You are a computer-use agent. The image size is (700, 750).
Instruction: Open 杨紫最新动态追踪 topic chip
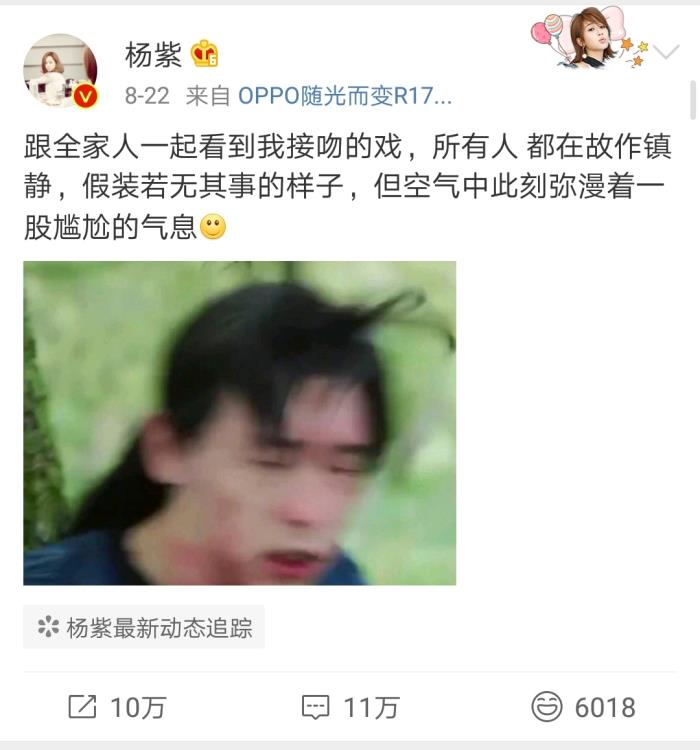[144, 627]
